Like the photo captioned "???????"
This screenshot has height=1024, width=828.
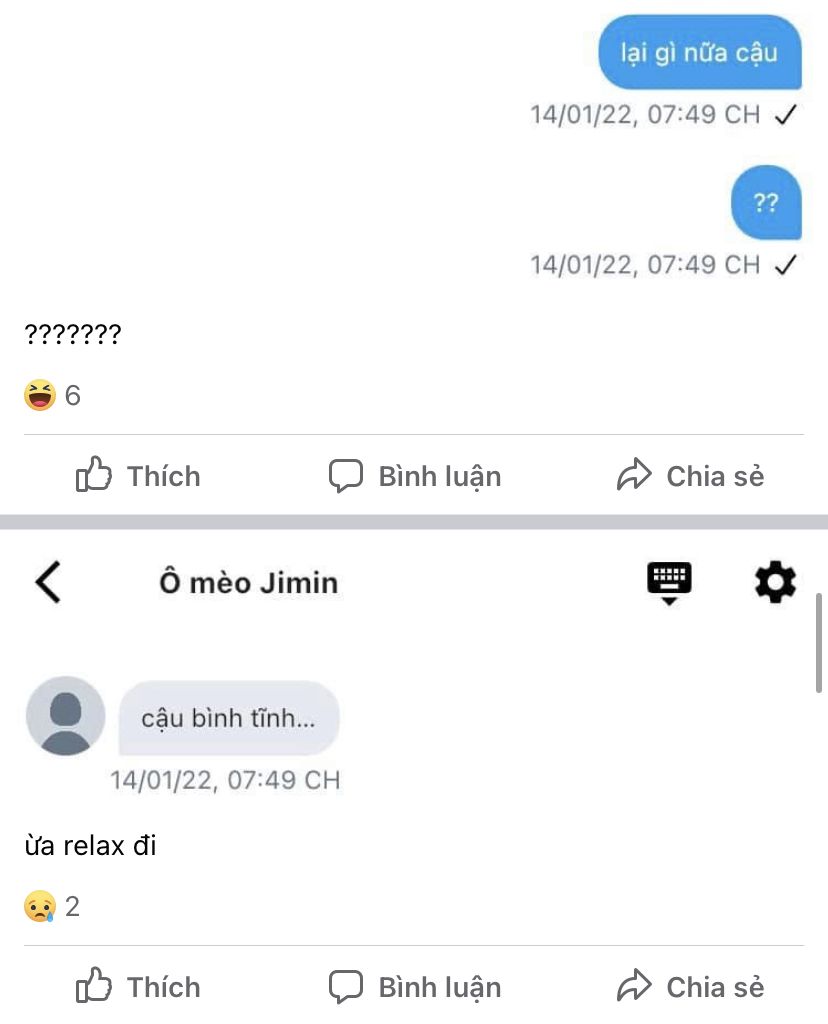coord(138,476)
